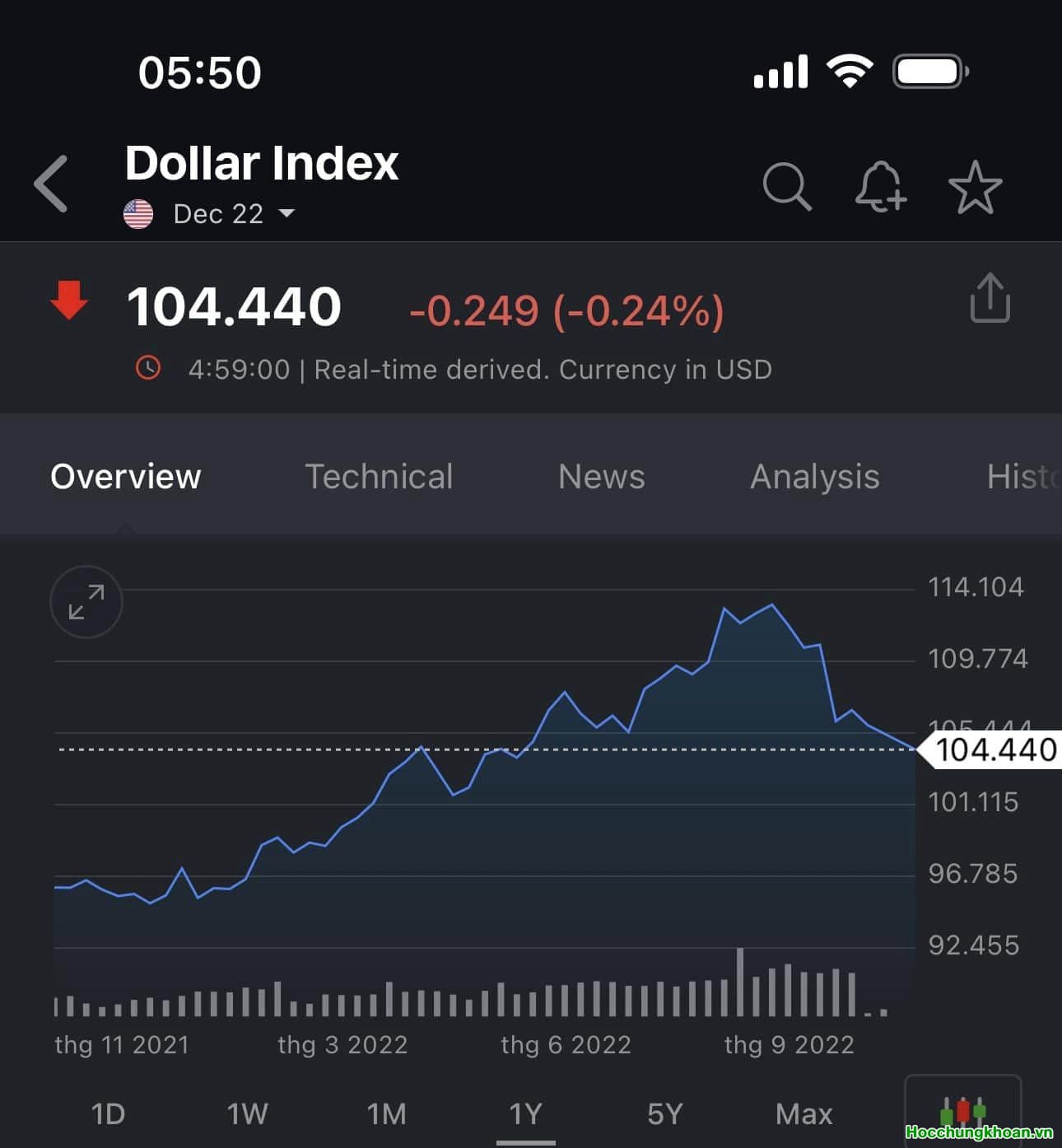Switch chart to 5Y range
This screenshot has height=1148, width=1062.
pos(664,1113)
